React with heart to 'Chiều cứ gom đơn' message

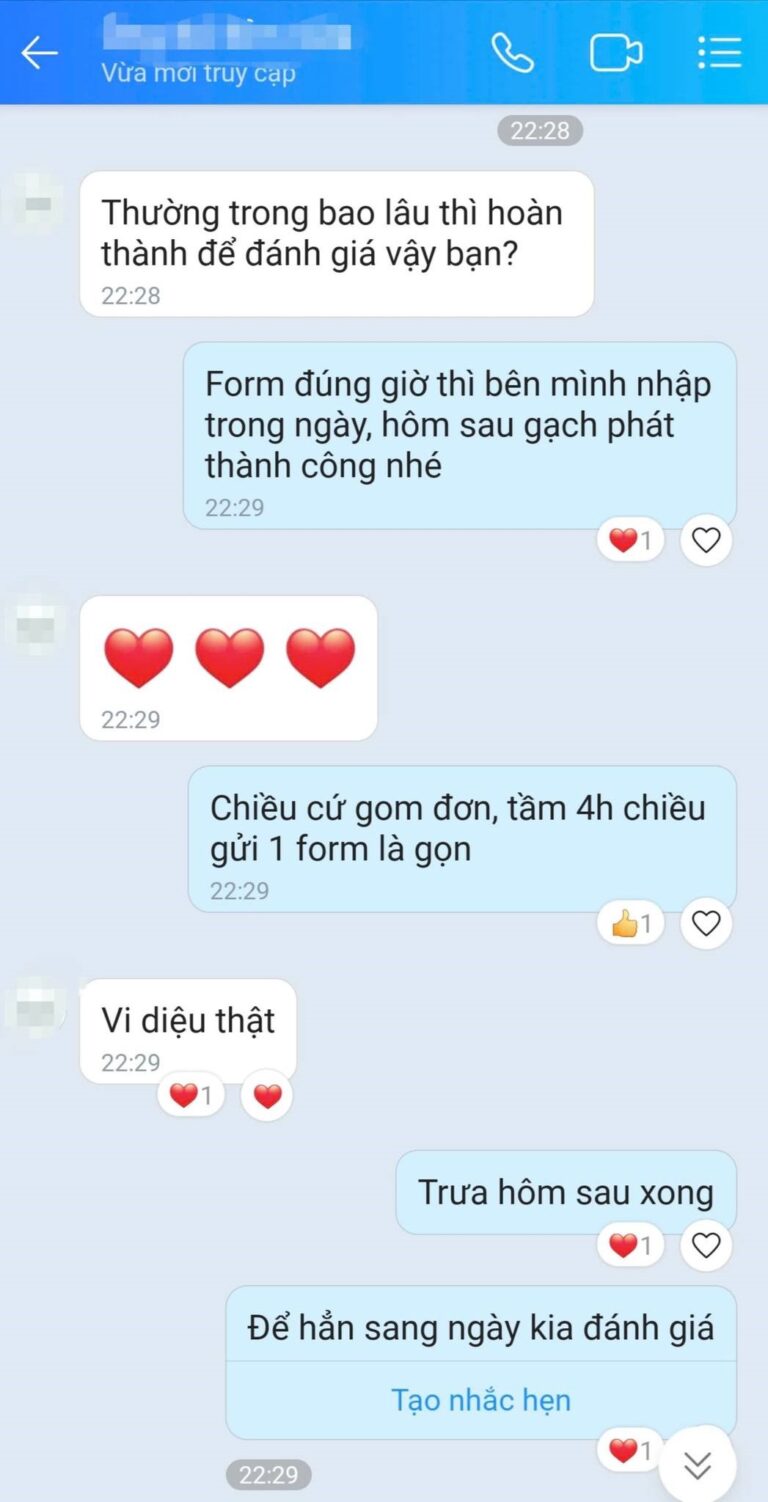tap(706, 924)
